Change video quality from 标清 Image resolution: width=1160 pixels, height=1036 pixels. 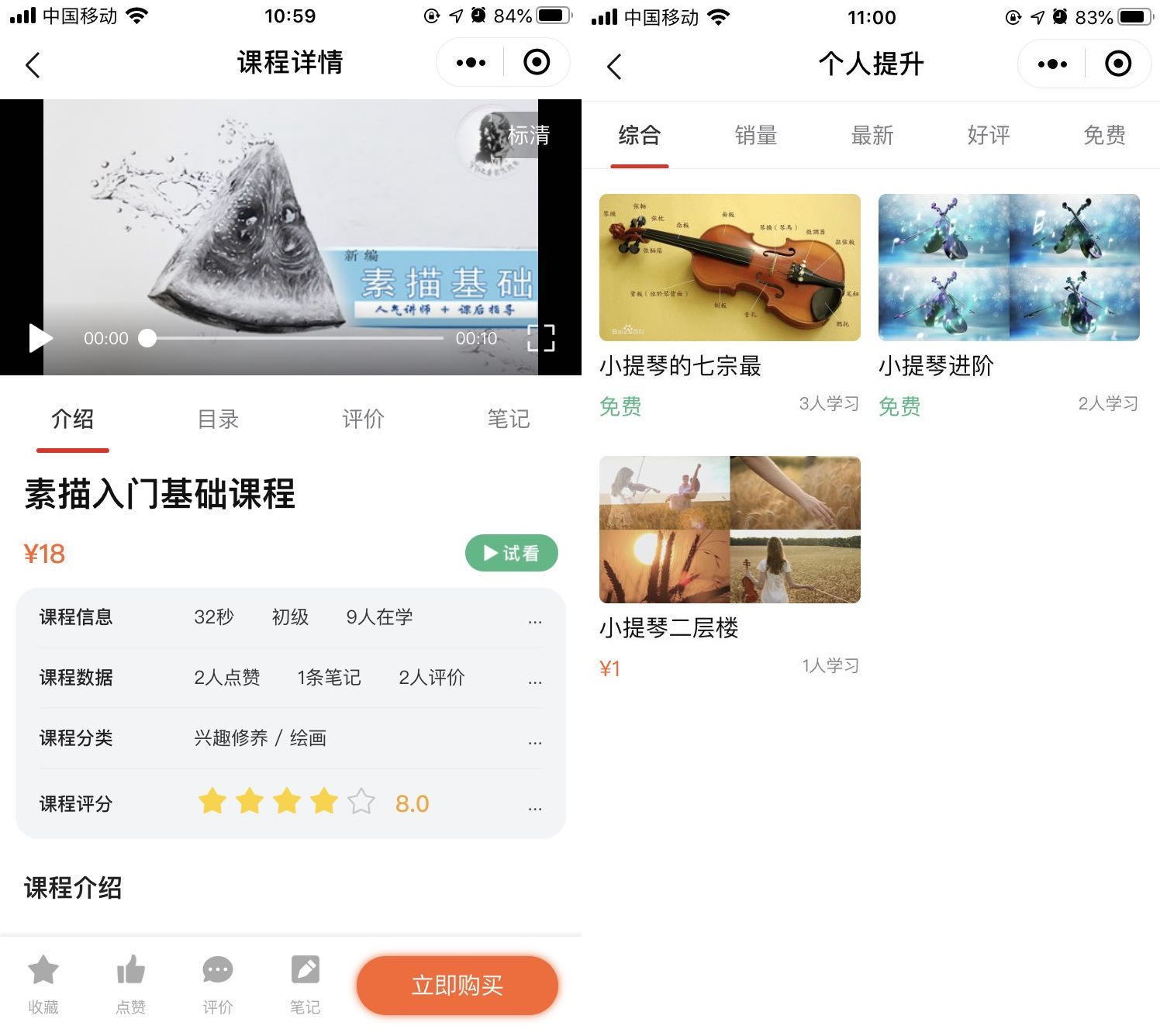[x=528, y=136]
